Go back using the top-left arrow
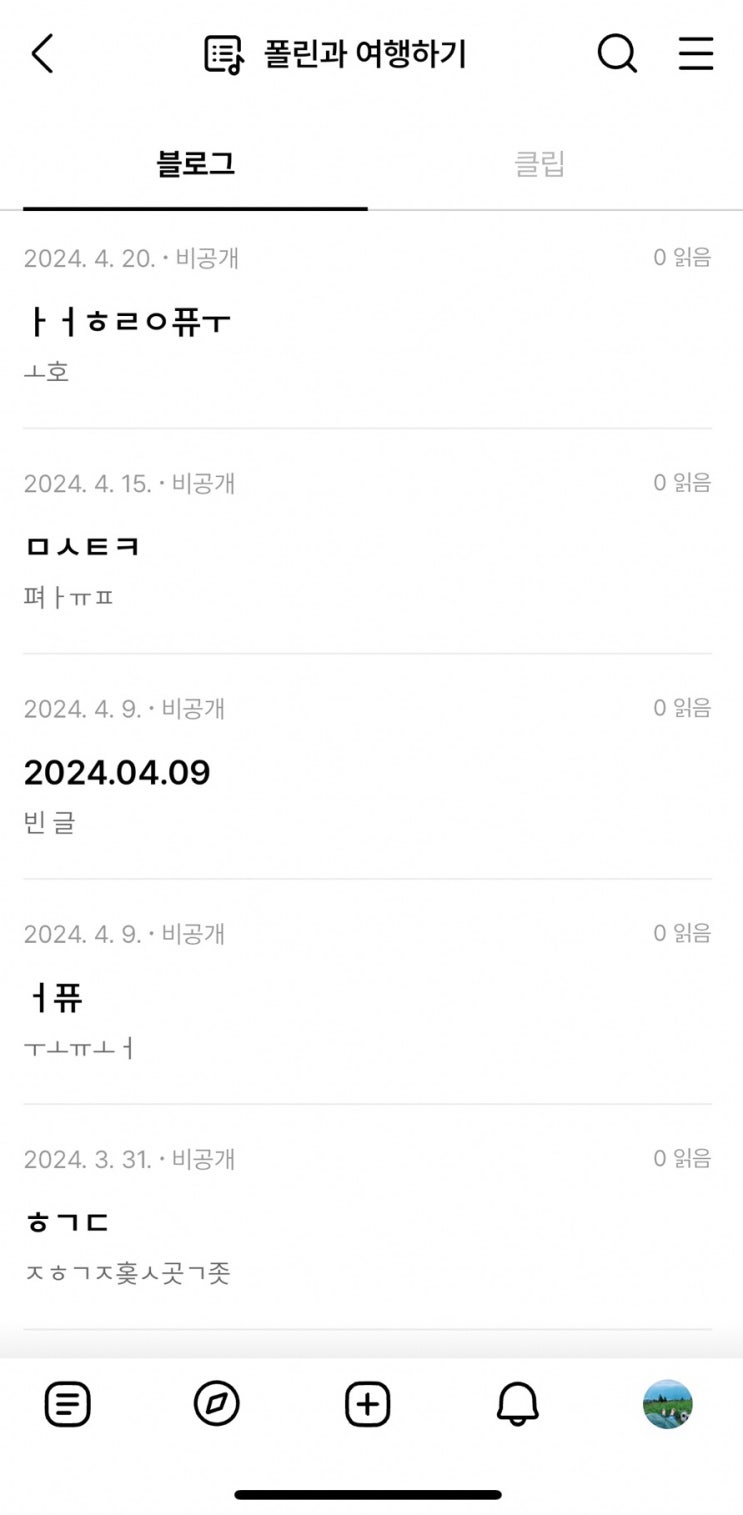 pyautogui.click(x=42, y=54)
